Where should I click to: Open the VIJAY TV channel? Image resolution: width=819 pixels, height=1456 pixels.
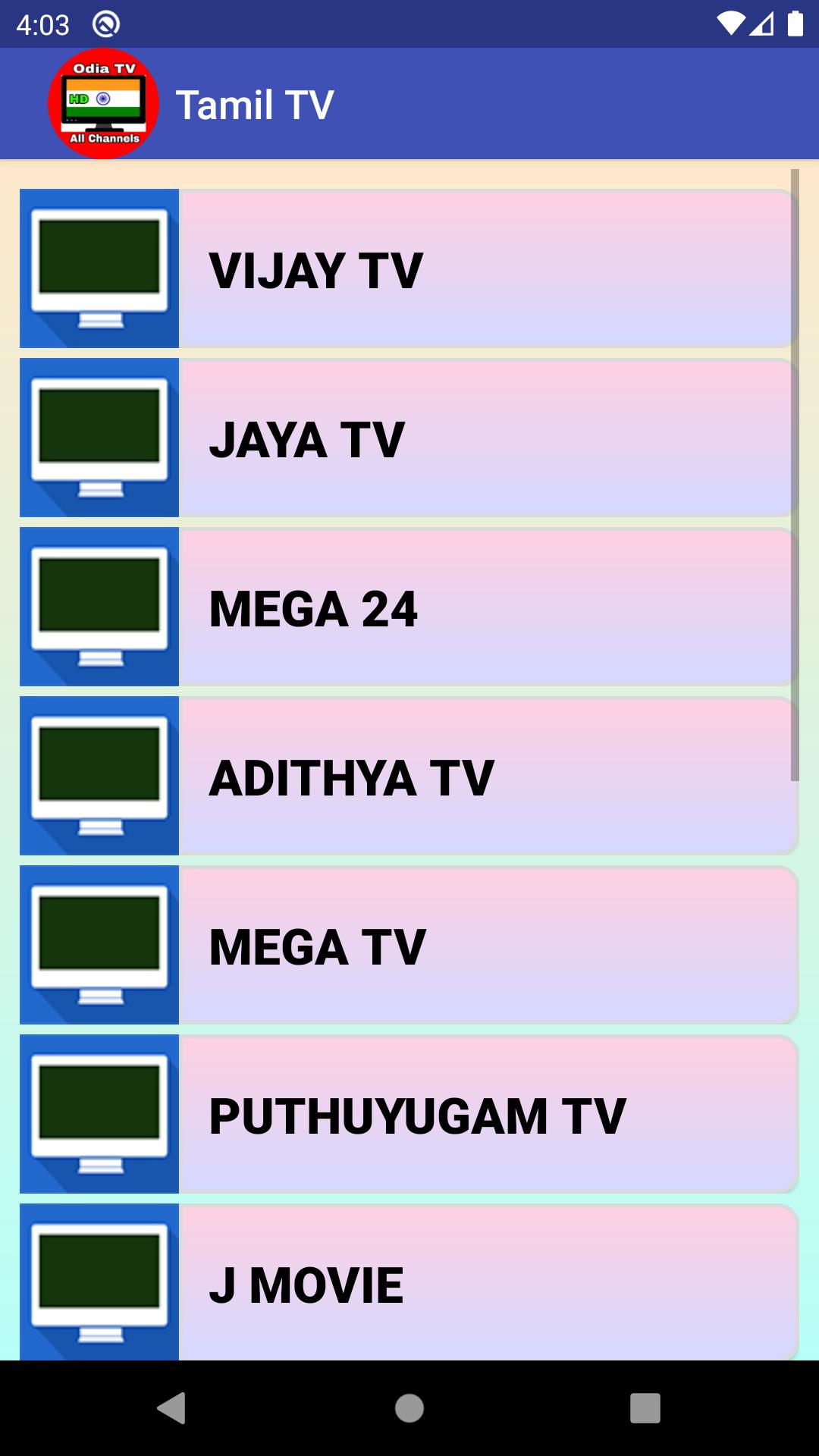pos(409,269)
